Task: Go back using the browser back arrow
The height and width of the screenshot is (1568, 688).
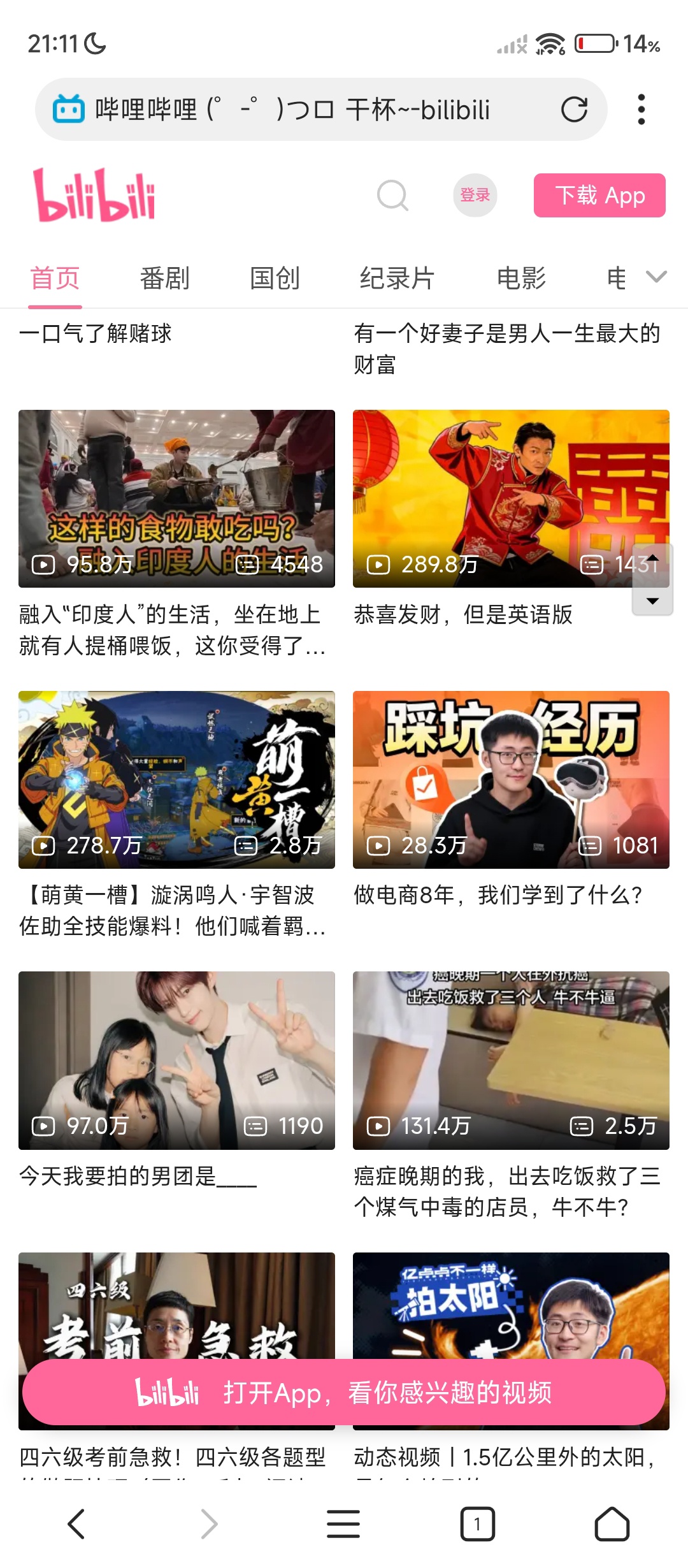Action: point(76,1524)
